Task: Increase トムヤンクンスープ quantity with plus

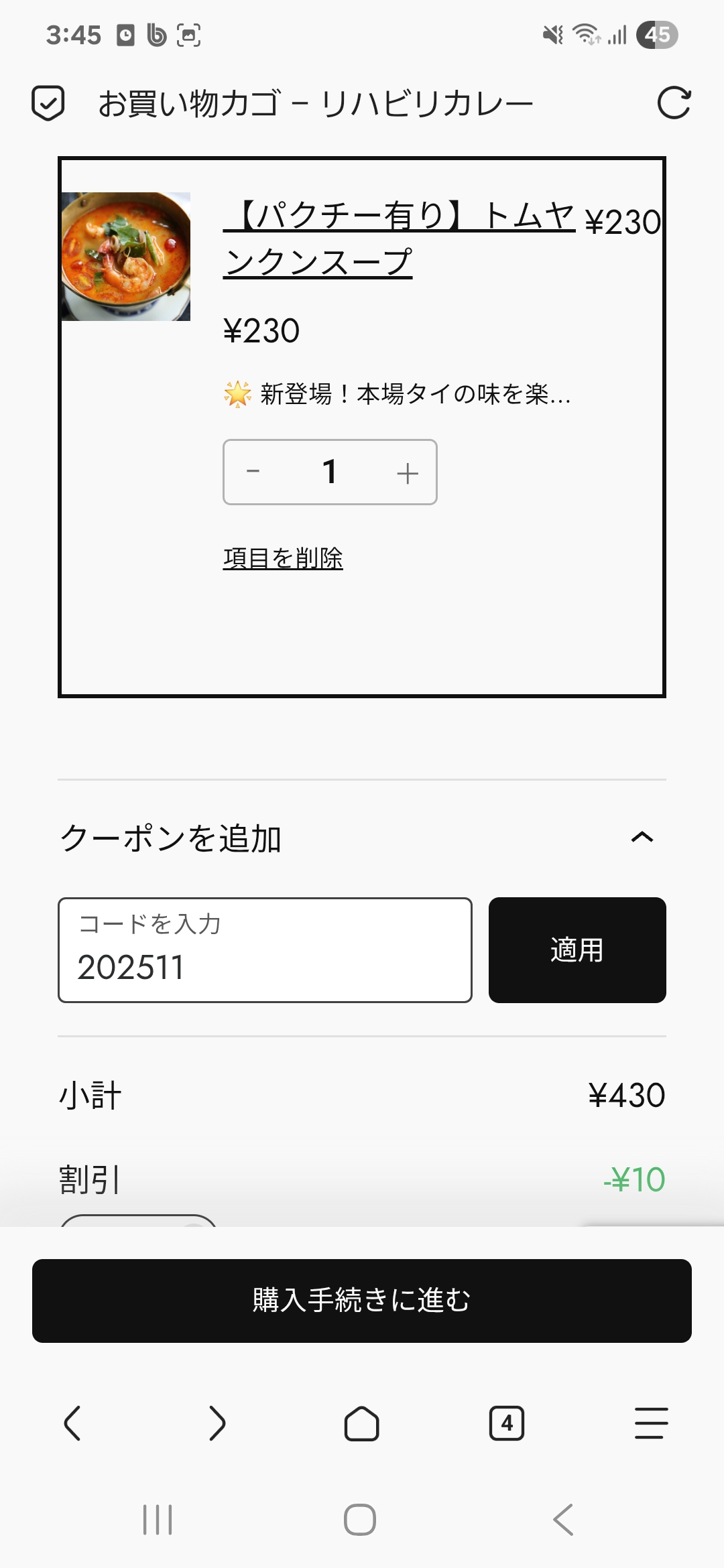Action: [407, 472]
